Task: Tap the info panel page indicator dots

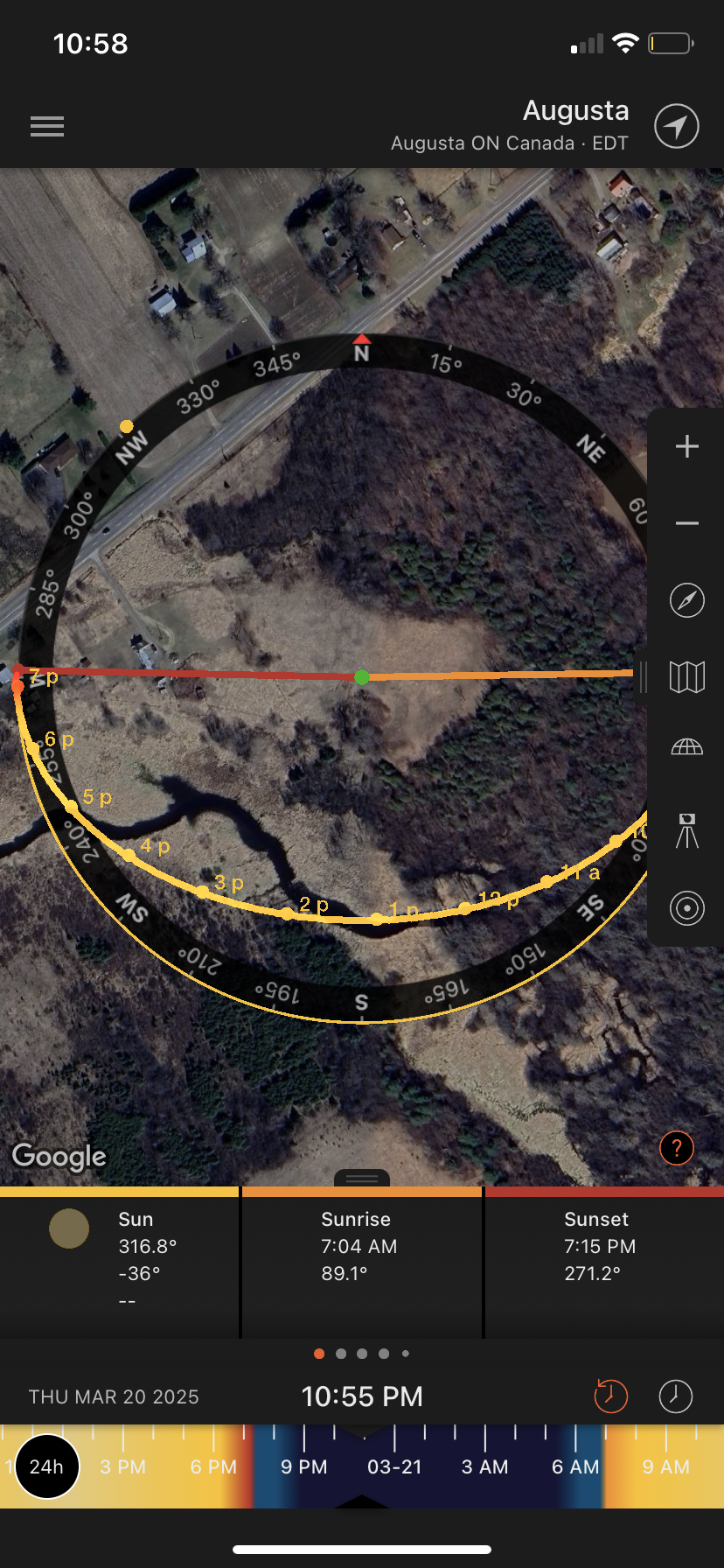Action: [362, 1354]
